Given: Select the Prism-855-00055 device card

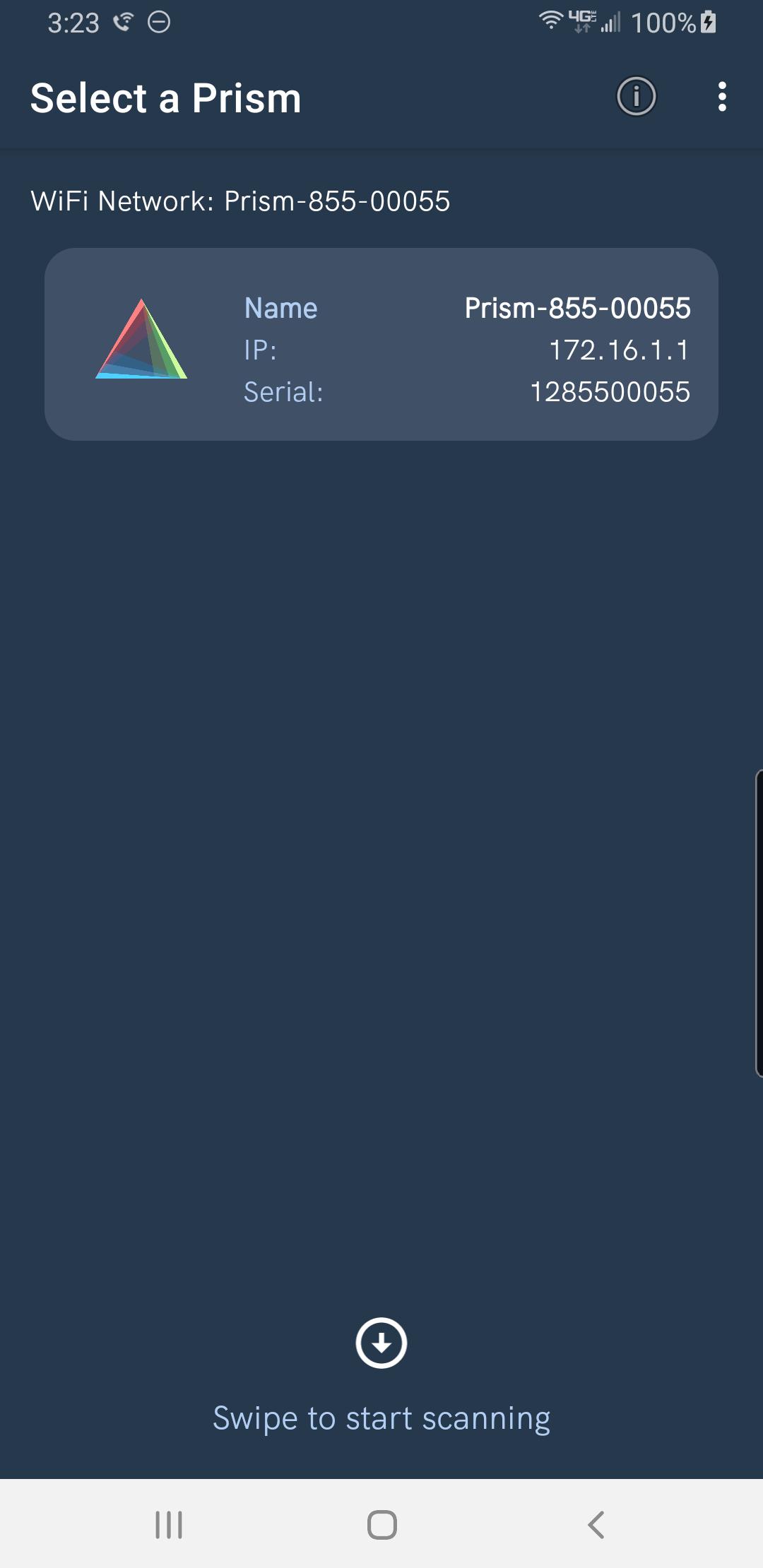Looking at the screenshot, I should 381,345.
